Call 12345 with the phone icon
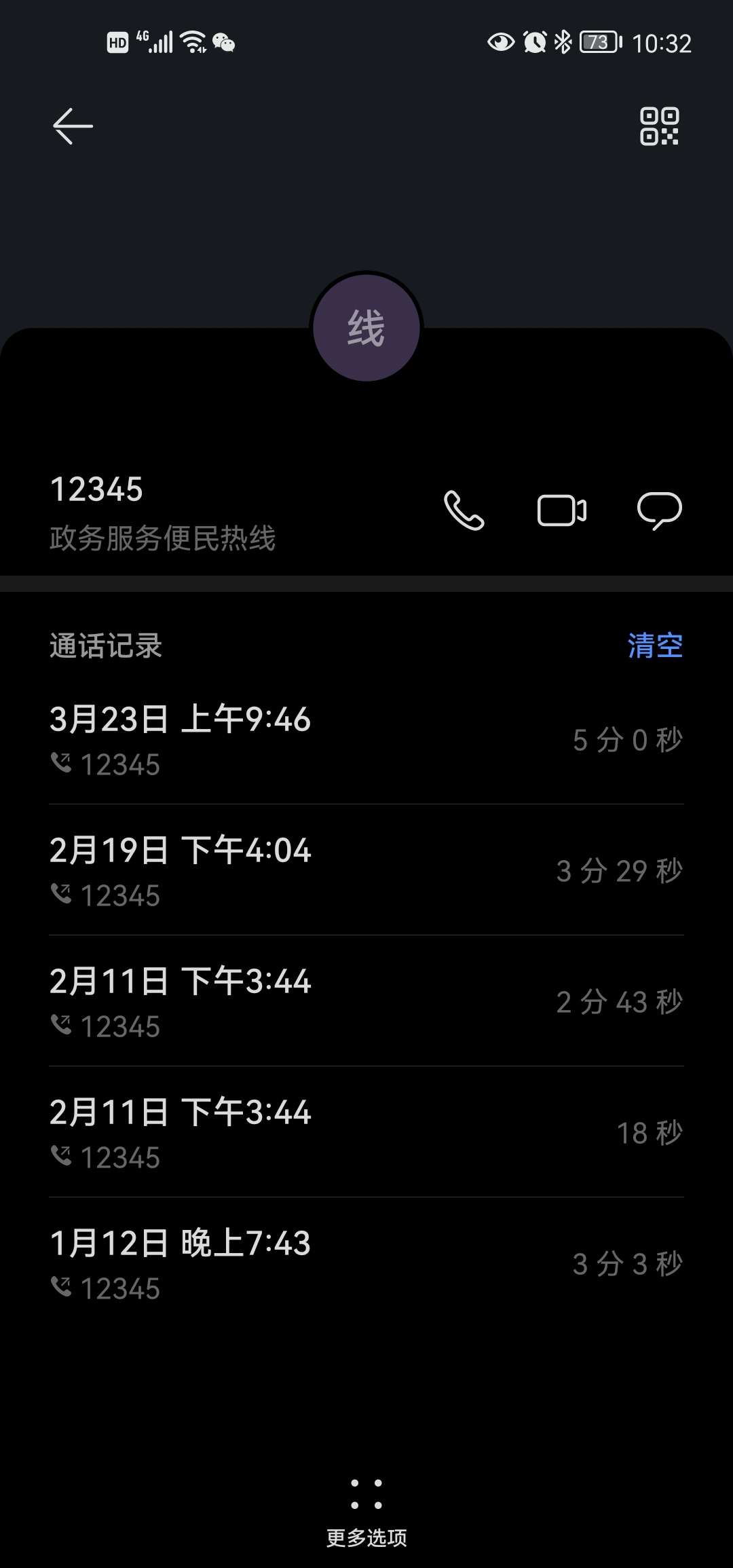Image resolution: width=733 pixels, height=1568 pixels. [x=464, y=510]
